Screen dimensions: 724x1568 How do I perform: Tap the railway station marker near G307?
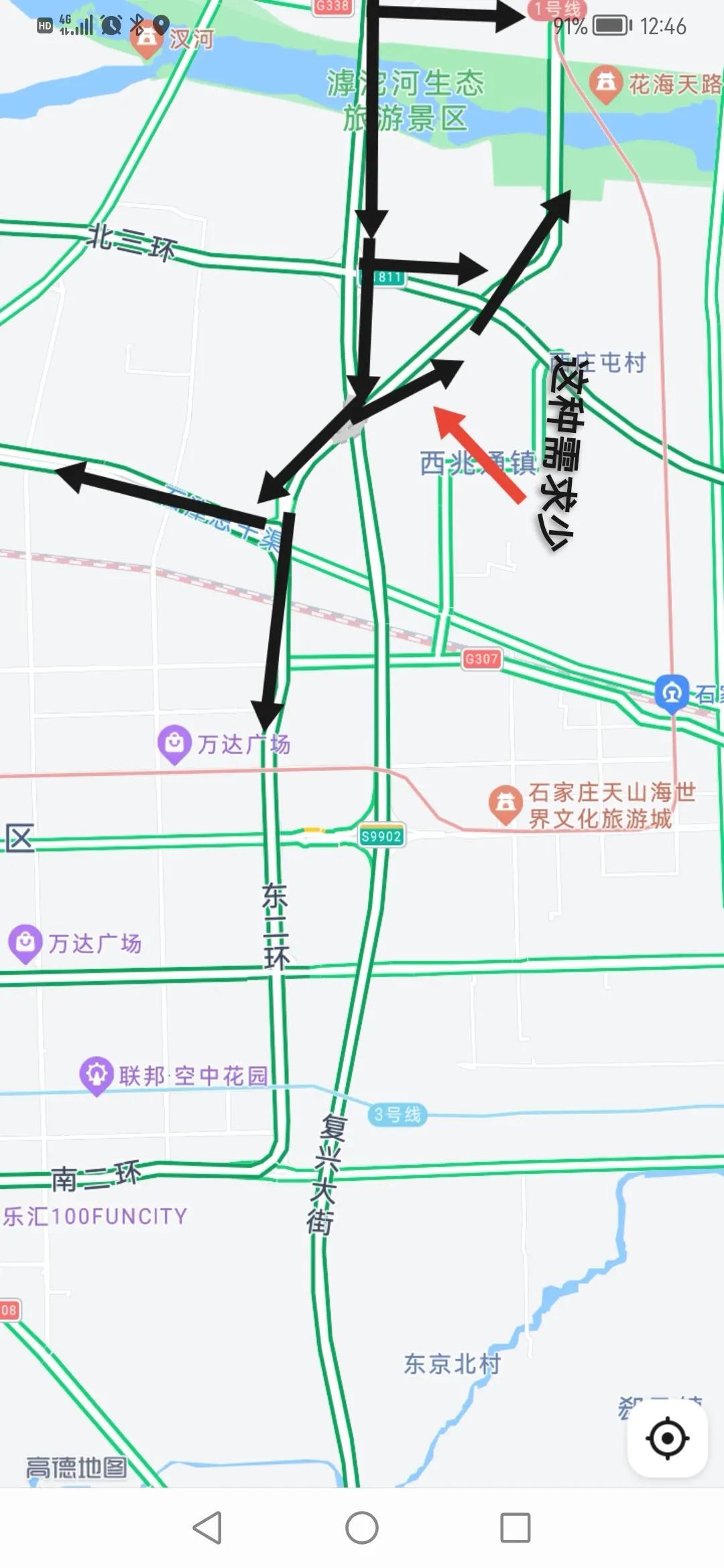pyautogui.click(x=672, y=694)
